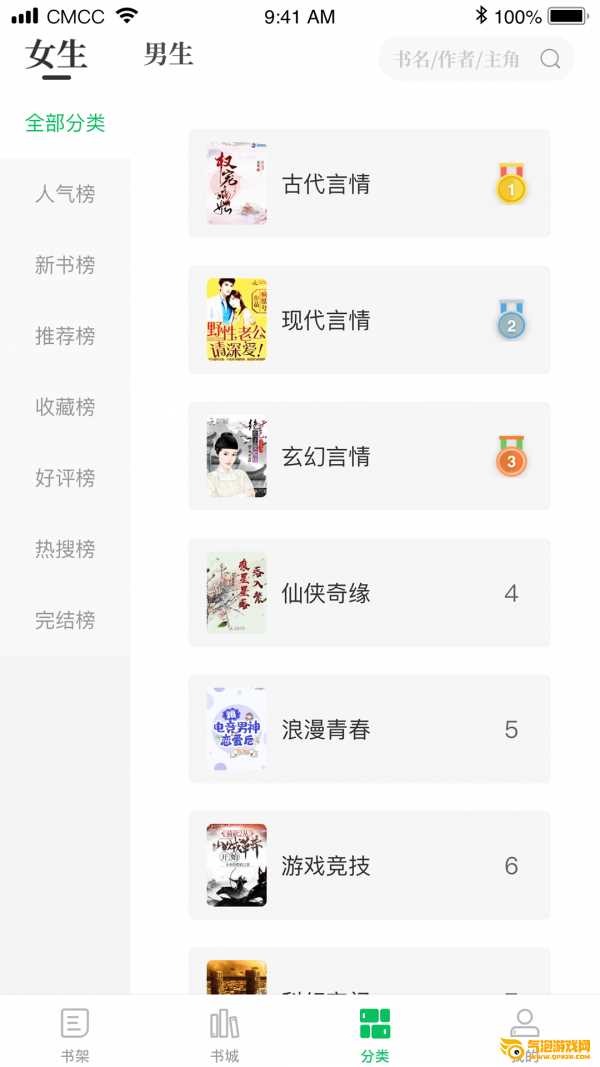The image size is (600, 1067).
Task: Select the 女生 tab
Action: [x=56, y=55]
